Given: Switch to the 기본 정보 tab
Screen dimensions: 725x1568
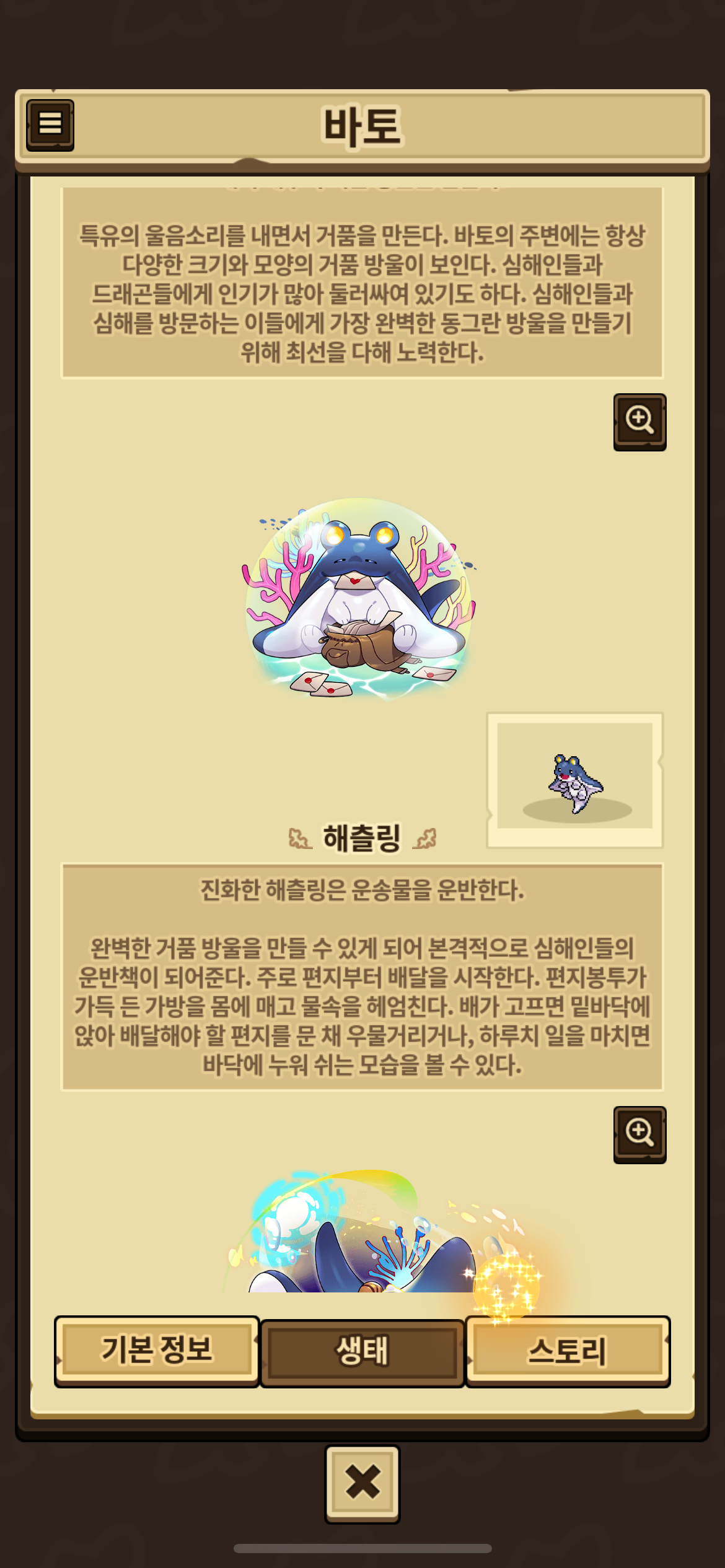Looking at the screenshot, I should (157, 1351).
